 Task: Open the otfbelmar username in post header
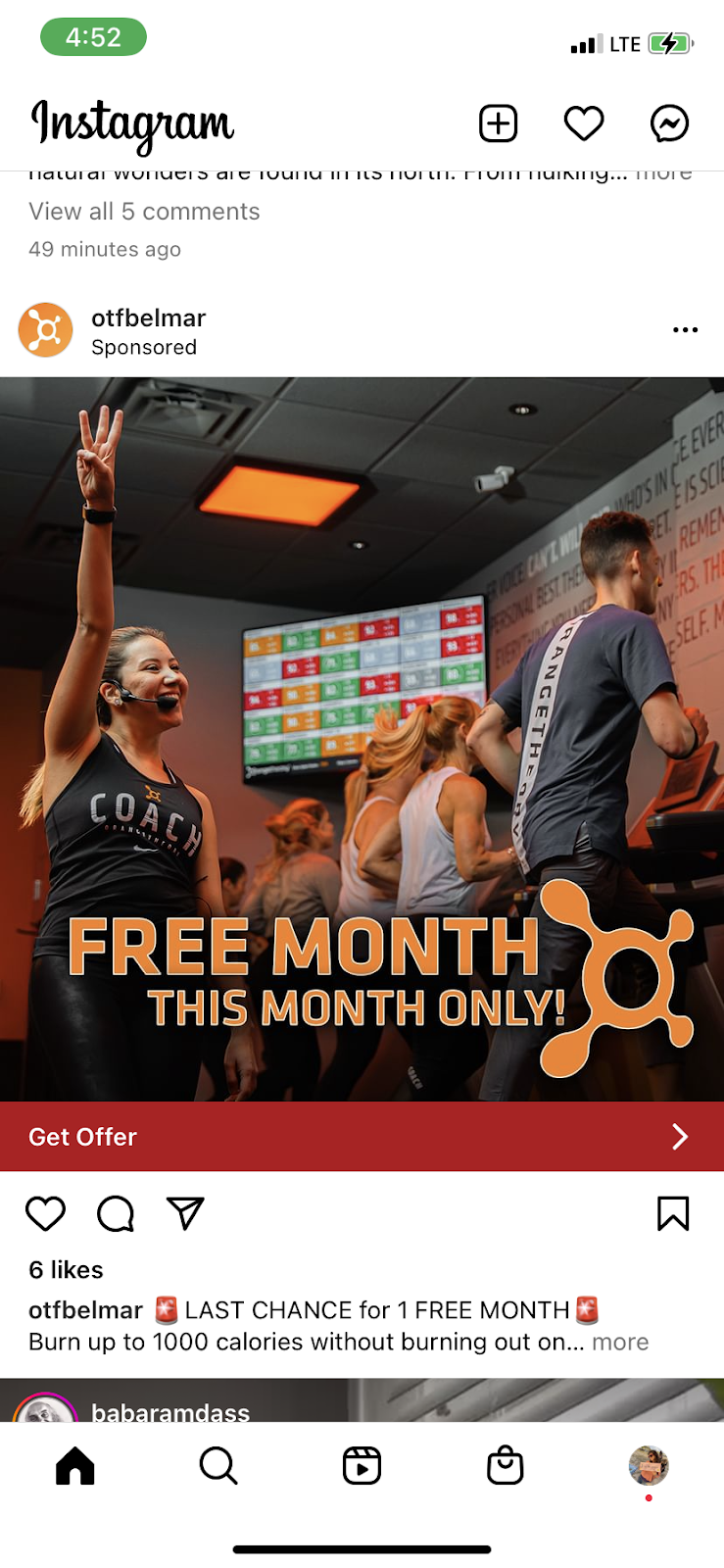tap(148, 318)
